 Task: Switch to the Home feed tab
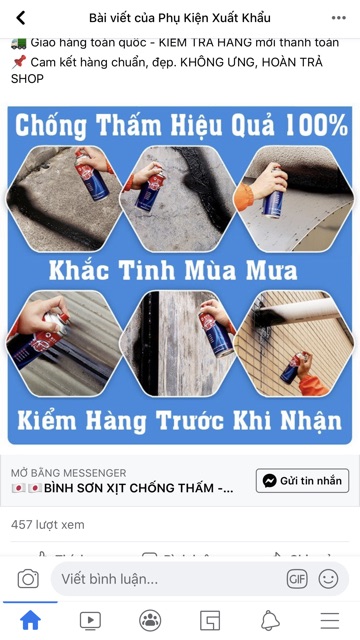(31, 621)
